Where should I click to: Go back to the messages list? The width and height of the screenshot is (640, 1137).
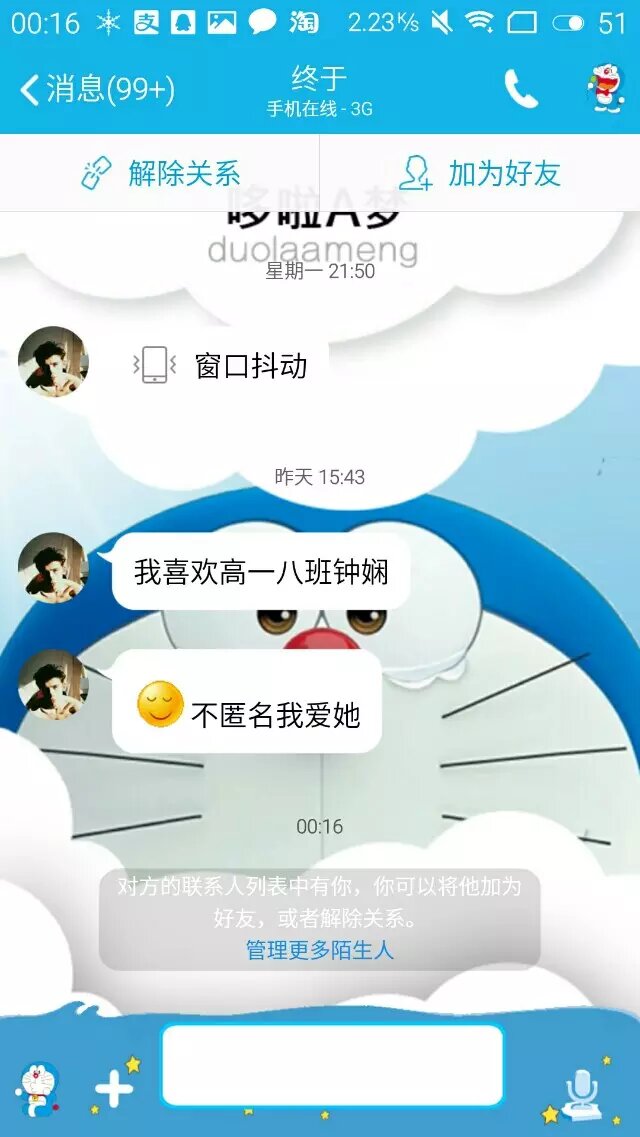click(97, 90)
